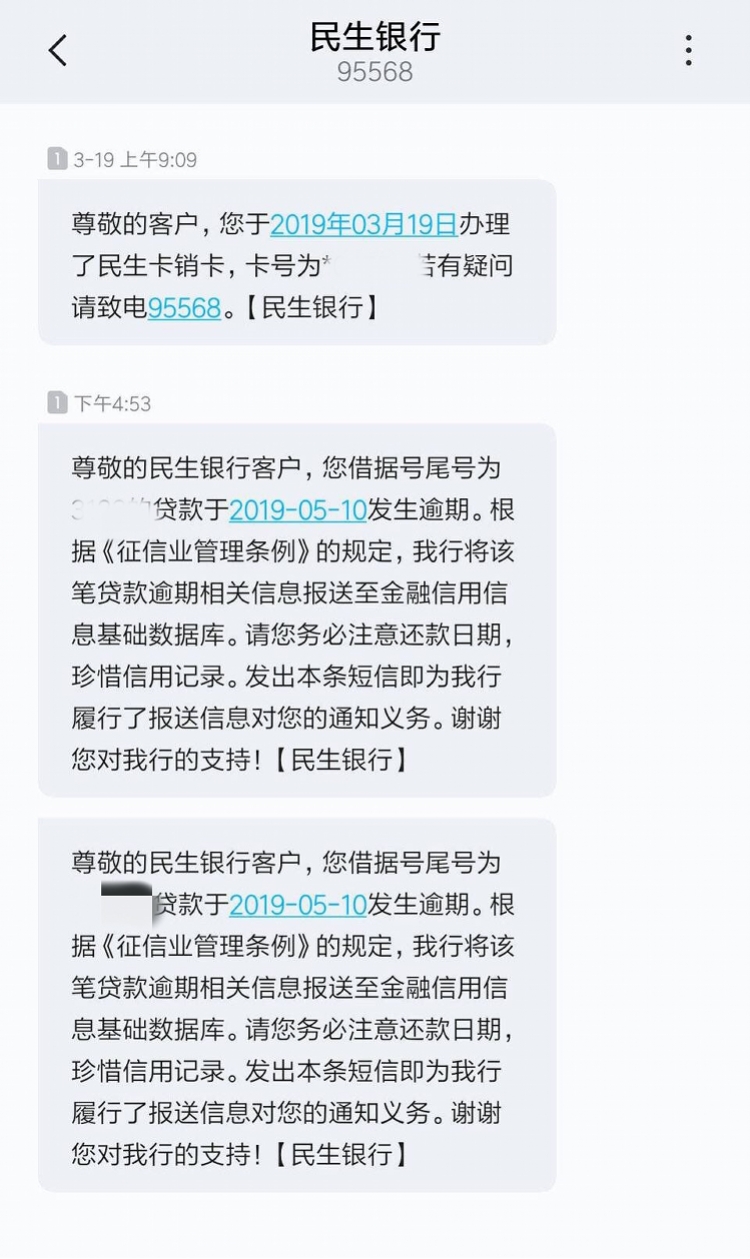Viewport: 750px width, 1259px height.
Task: Tap the underlined 95568 phone number
Action: (184, 307)
